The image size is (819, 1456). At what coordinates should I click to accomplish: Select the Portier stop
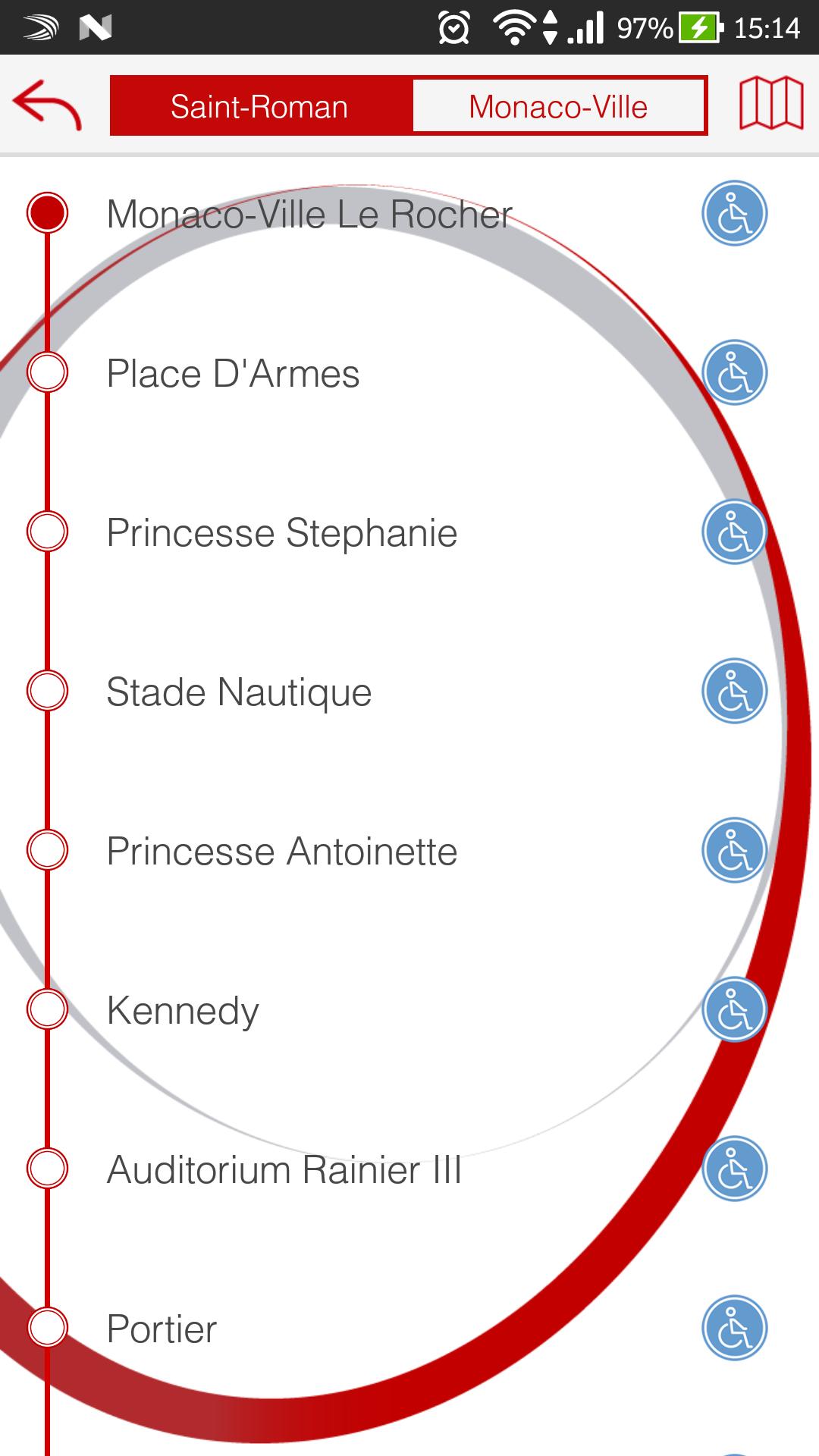tap(162, 1329)
